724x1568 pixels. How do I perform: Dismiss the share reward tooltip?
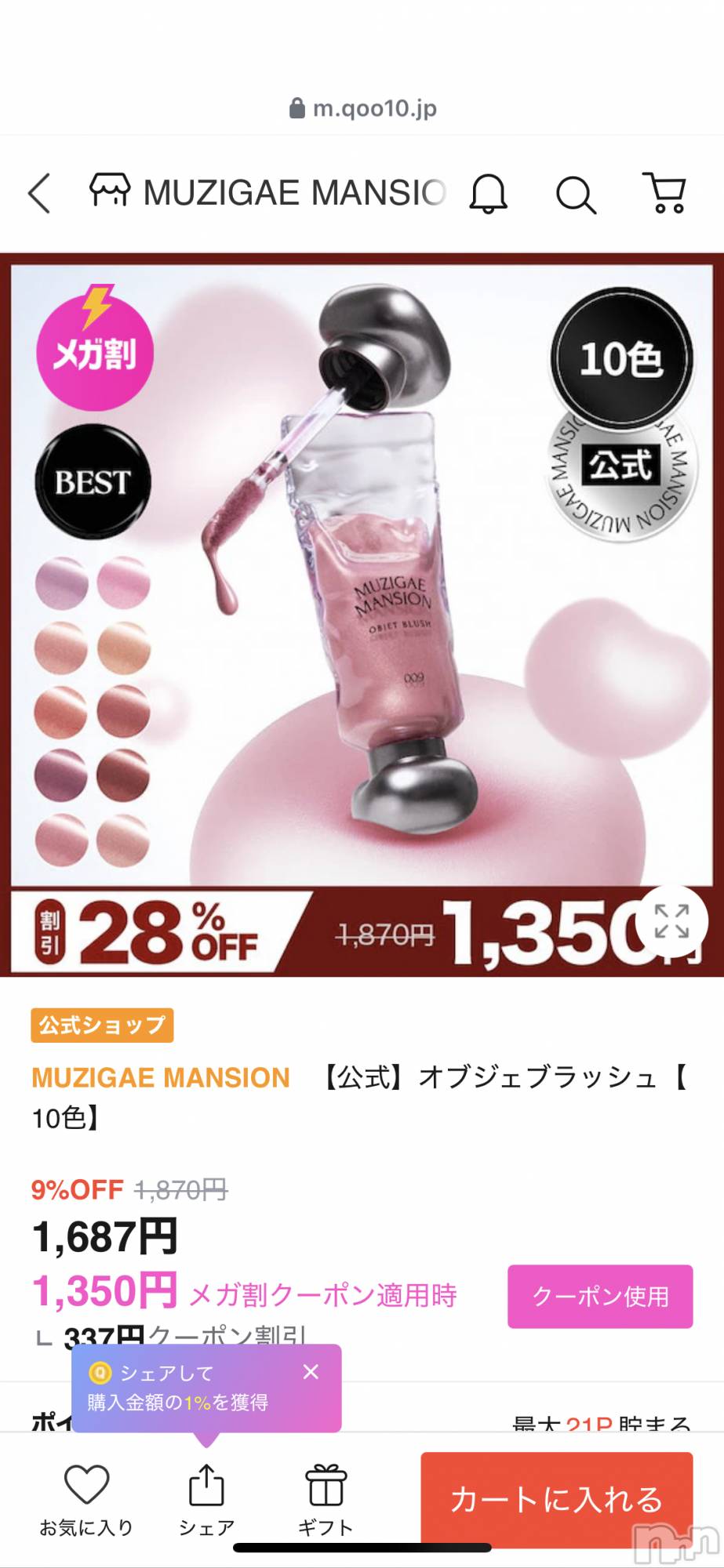pyautogui.click(x=311, y=1371)
